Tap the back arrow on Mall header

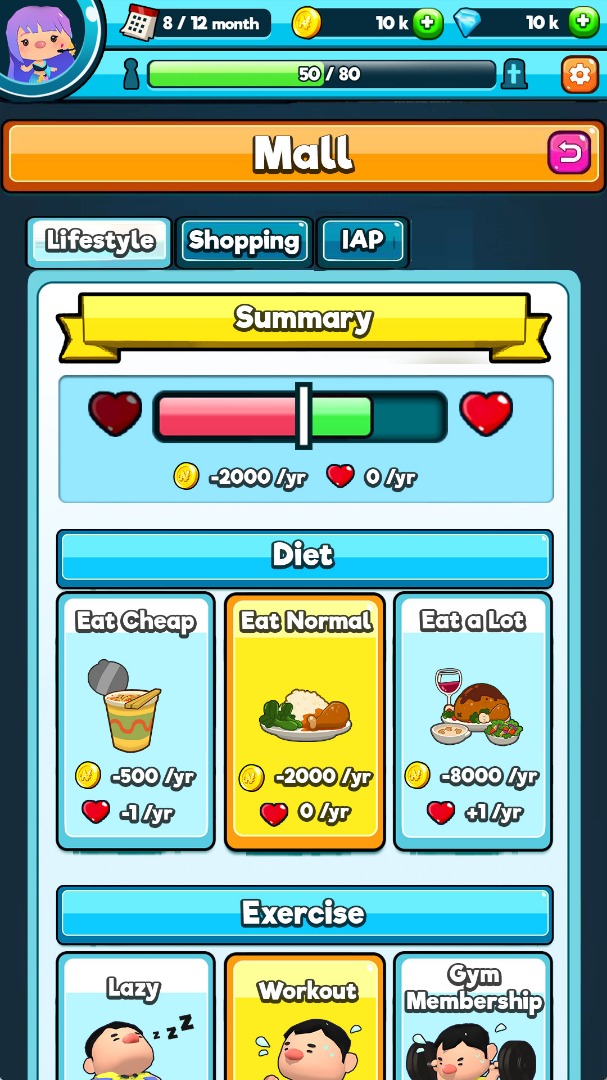[569, 153]
